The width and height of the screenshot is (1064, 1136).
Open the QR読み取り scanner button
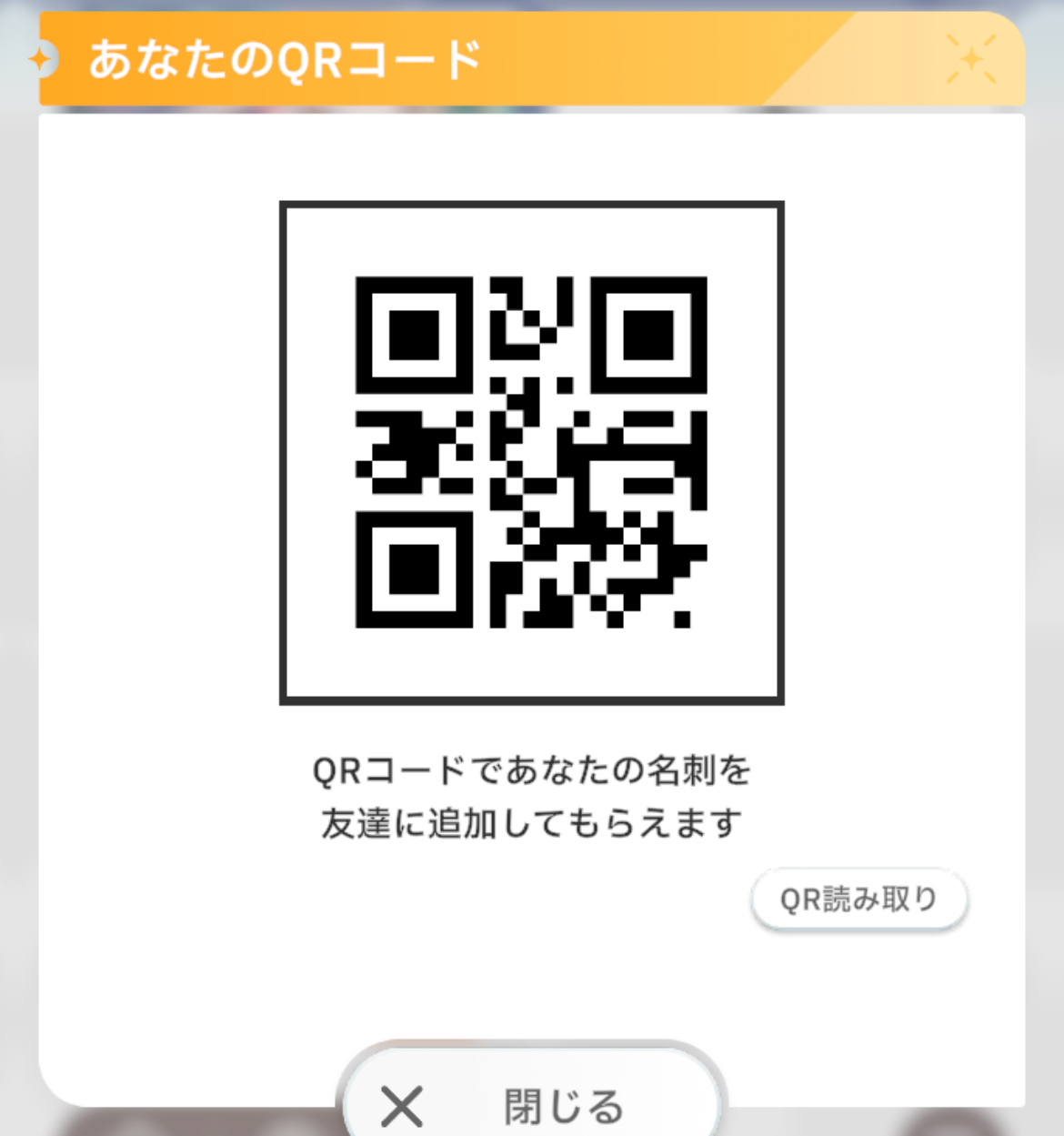pyautogui.click(x=858, y=900)
